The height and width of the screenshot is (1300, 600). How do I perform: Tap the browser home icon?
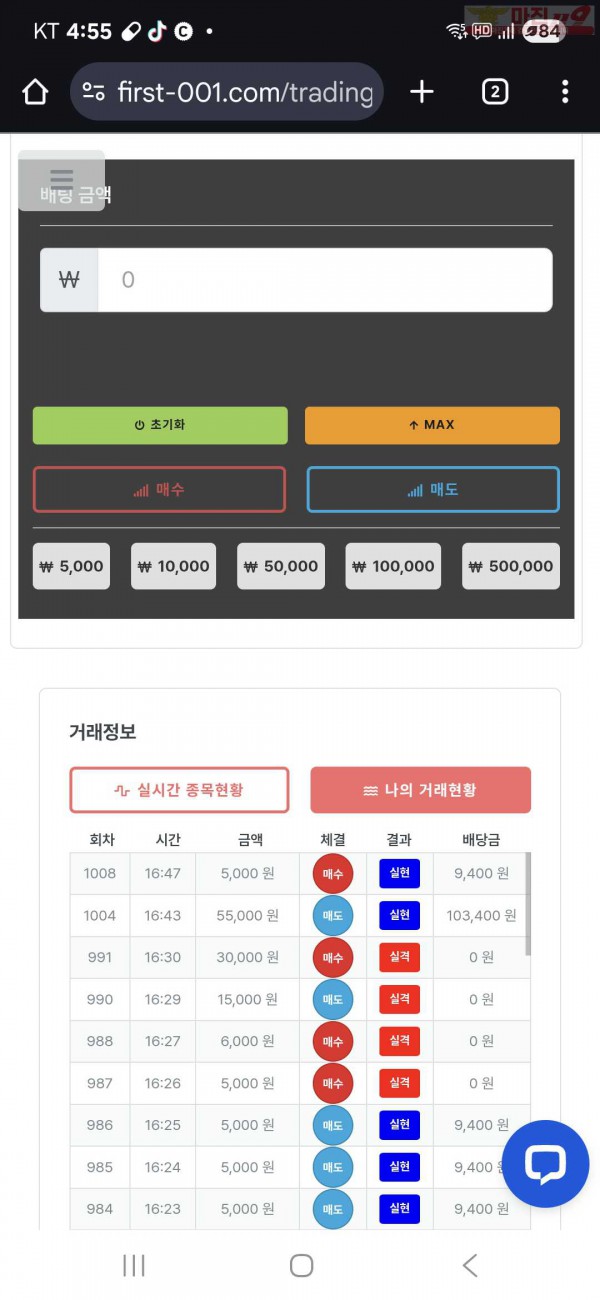[35, 92]
